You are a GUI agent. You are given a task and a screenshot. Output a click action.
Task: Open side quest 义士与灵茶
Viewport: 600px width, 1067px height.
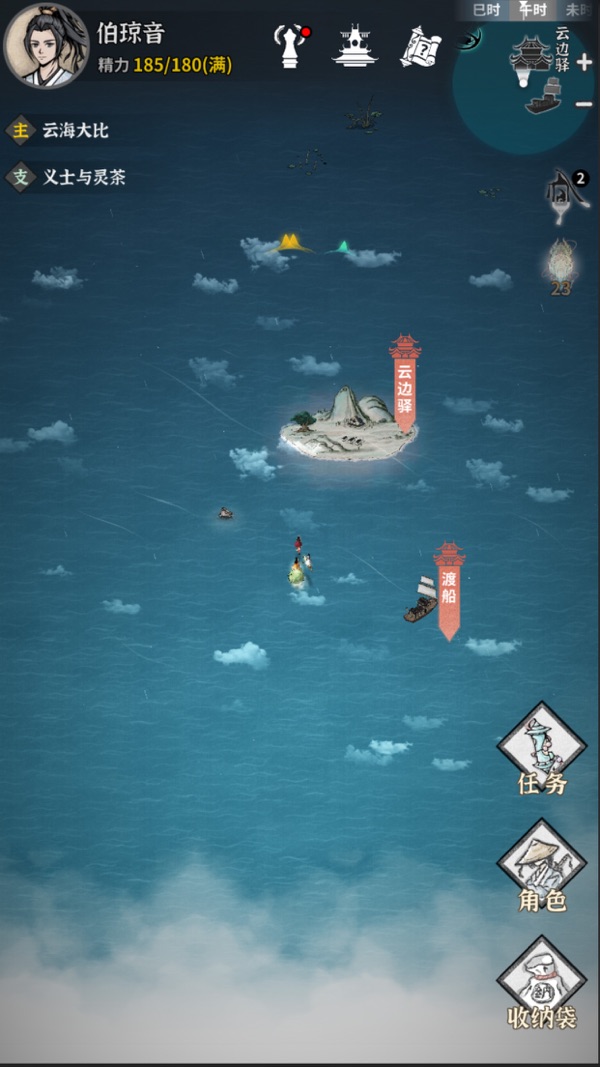(x=83, y=178)
